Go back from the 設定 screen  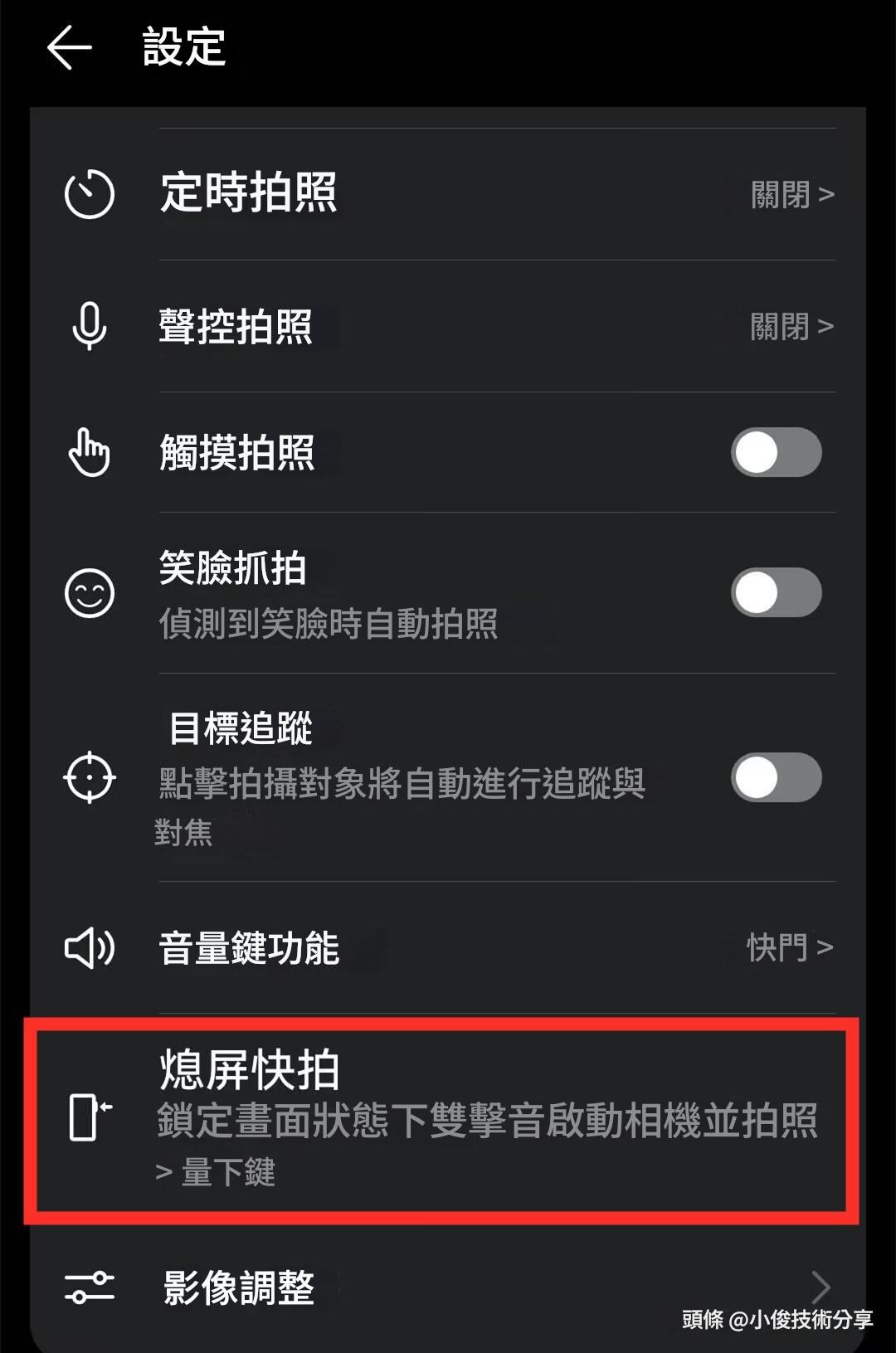coord(70,47)
